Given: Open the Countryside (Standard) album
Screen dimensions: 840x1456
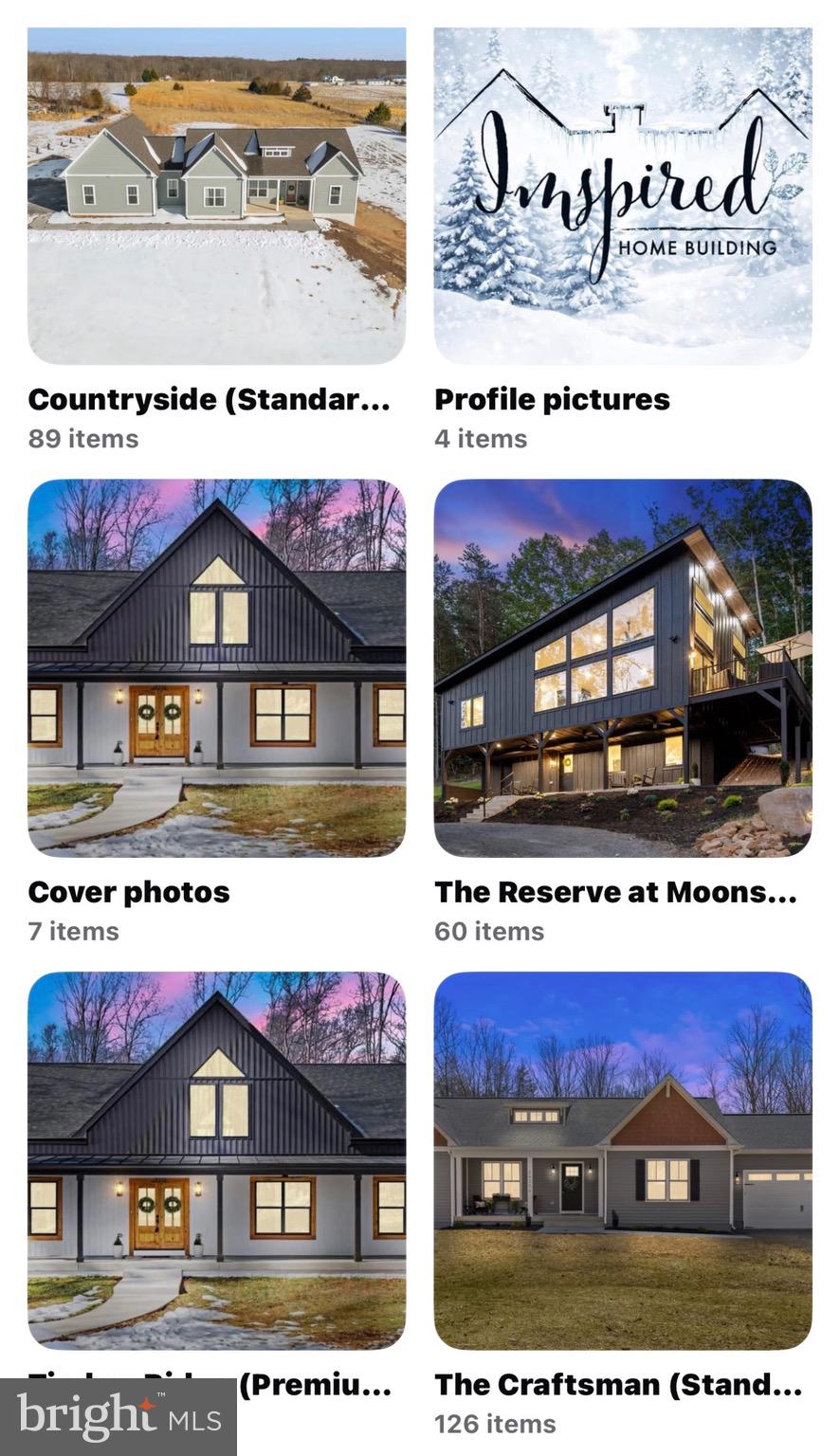Looking at the screenshot, I should coord(216,196).
